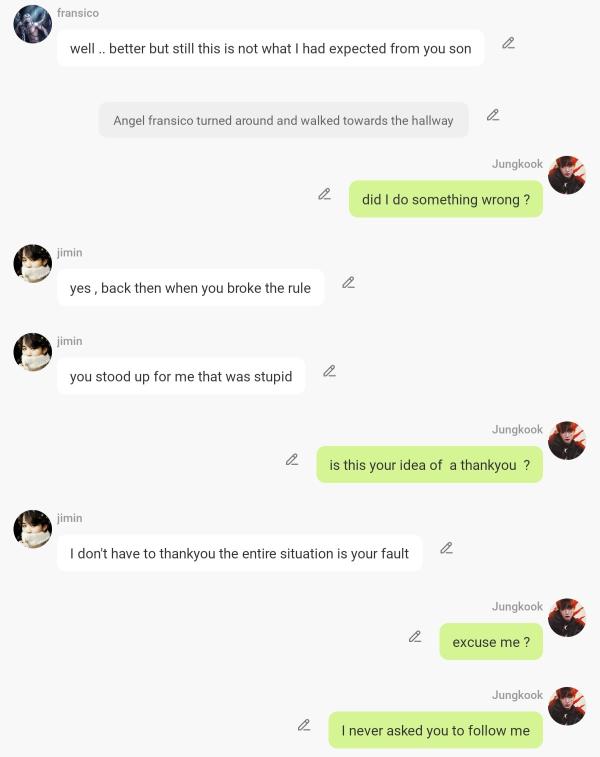Image resolution: width=600 pixels, height=757 pixels.
Task: Edit 'you stood up for me' message
Action: [329, 371]
